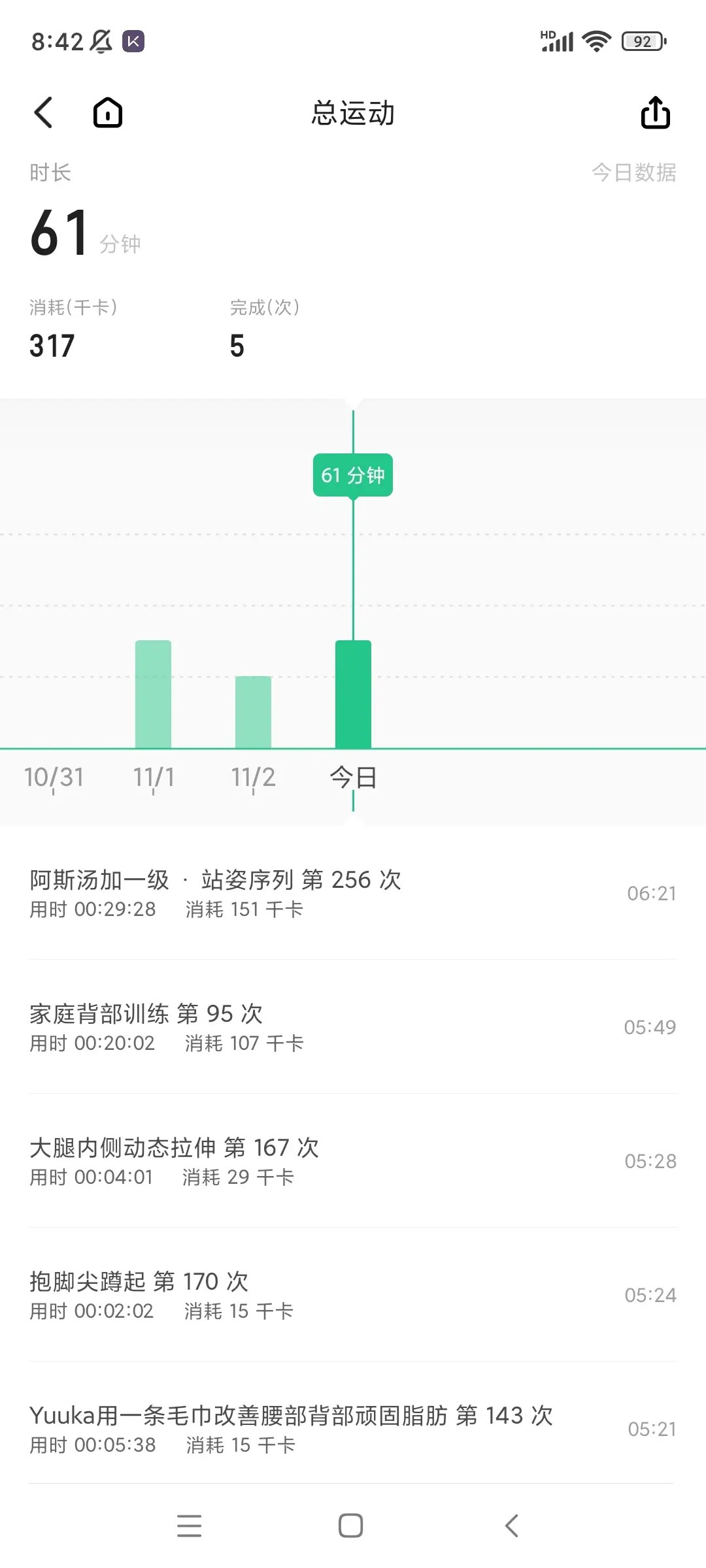This screenshot has height=1568, width=706.
Task: Go back using the top-left arrow
Action: coord(43,112)
